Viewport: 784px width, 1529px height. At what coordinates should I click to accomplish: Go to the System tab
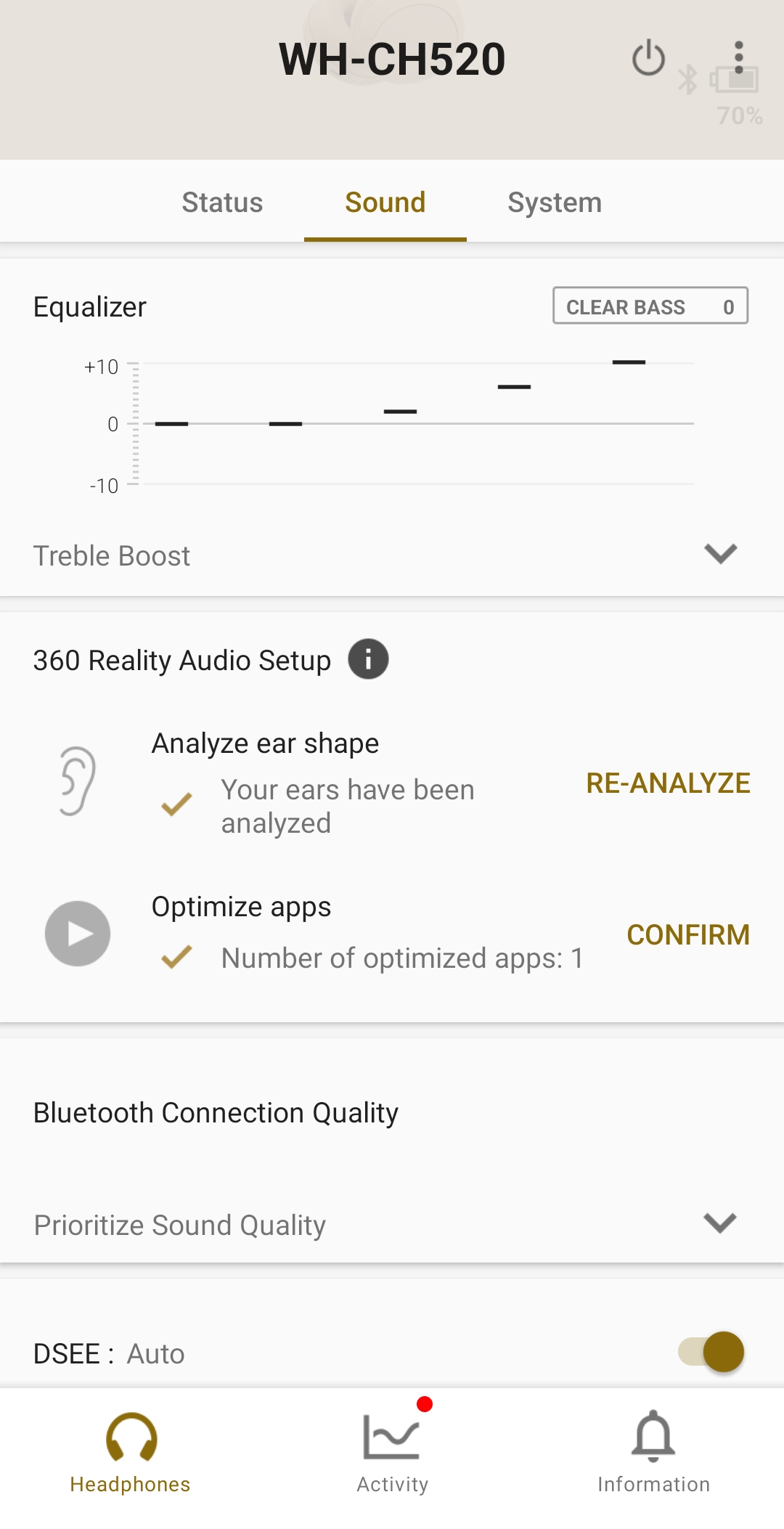click(x=555, y=203)
